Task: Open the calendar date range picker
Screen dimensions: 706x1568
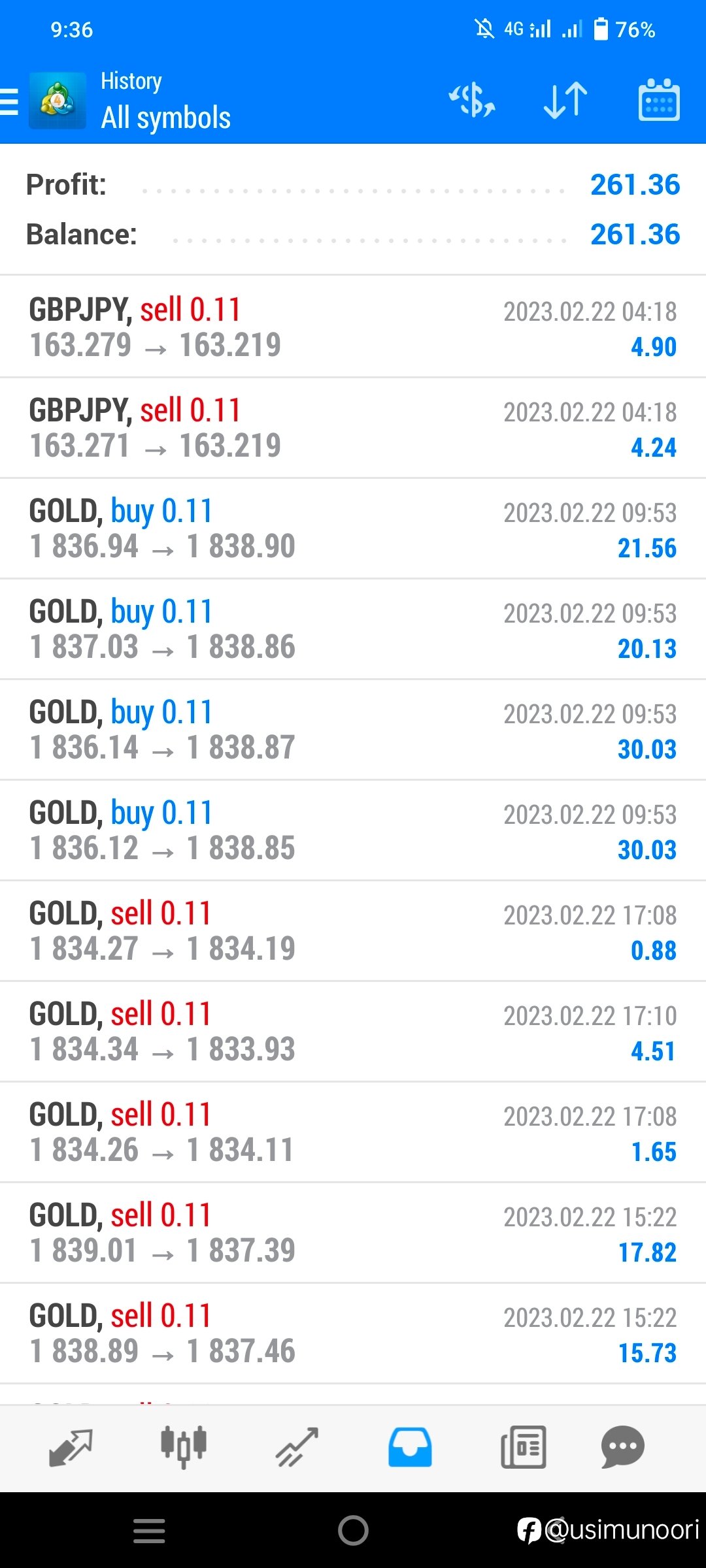Action: 658,100
